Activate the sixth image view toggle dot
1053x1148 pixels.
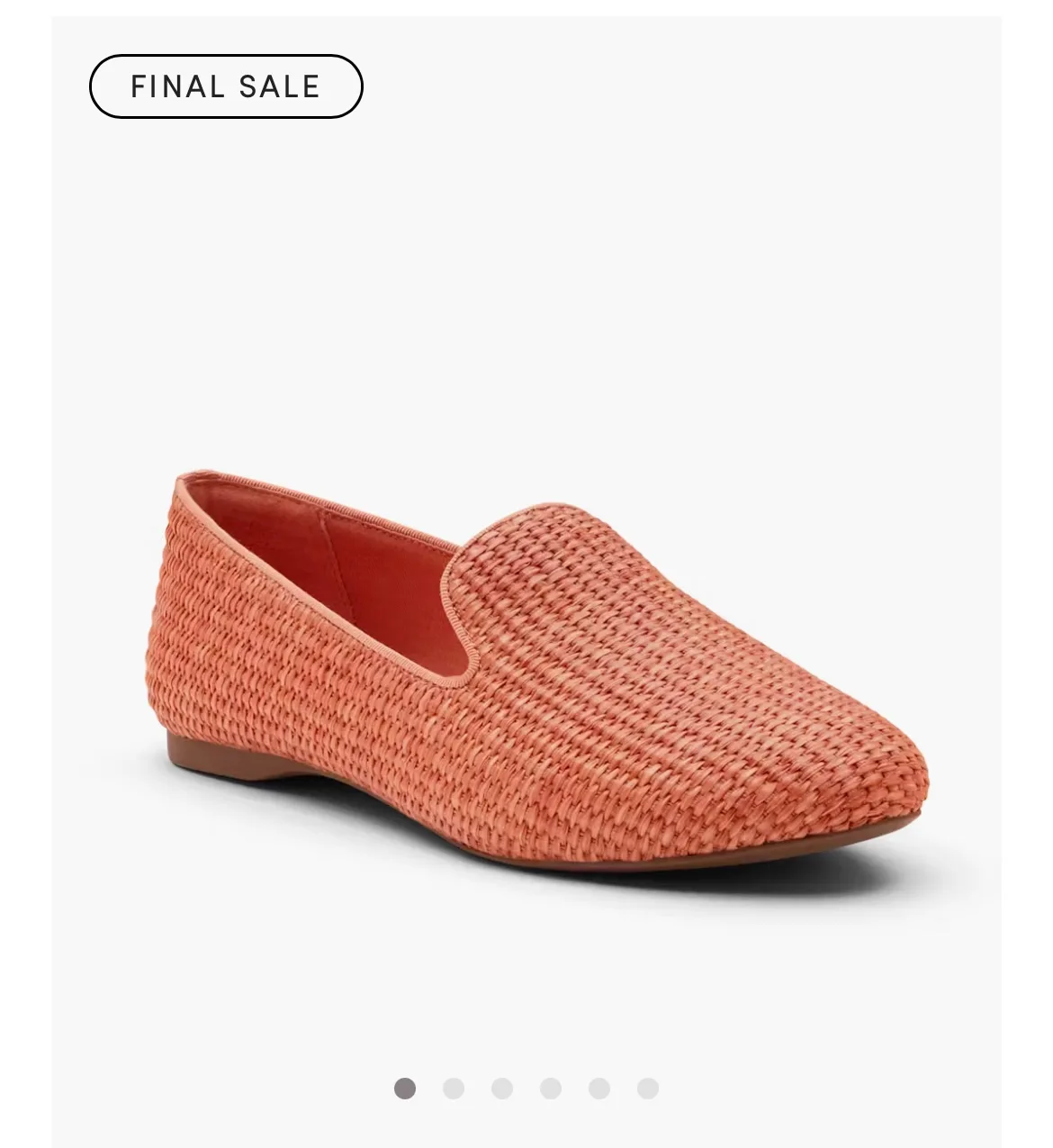[x=648, y=1089]
